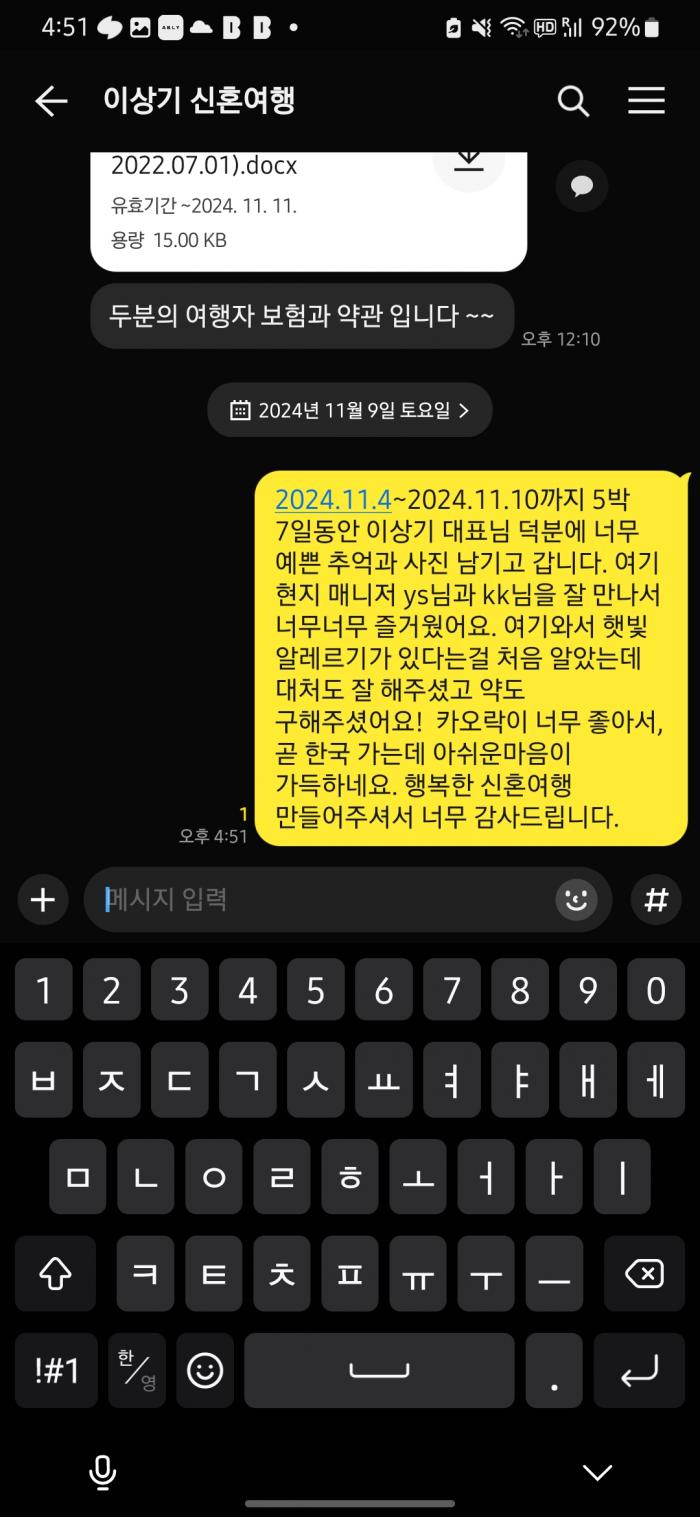The width and height of the screenshot is (700, 1517).
Task: Open the plus attachment menu
Action: (x=42, y=900)
